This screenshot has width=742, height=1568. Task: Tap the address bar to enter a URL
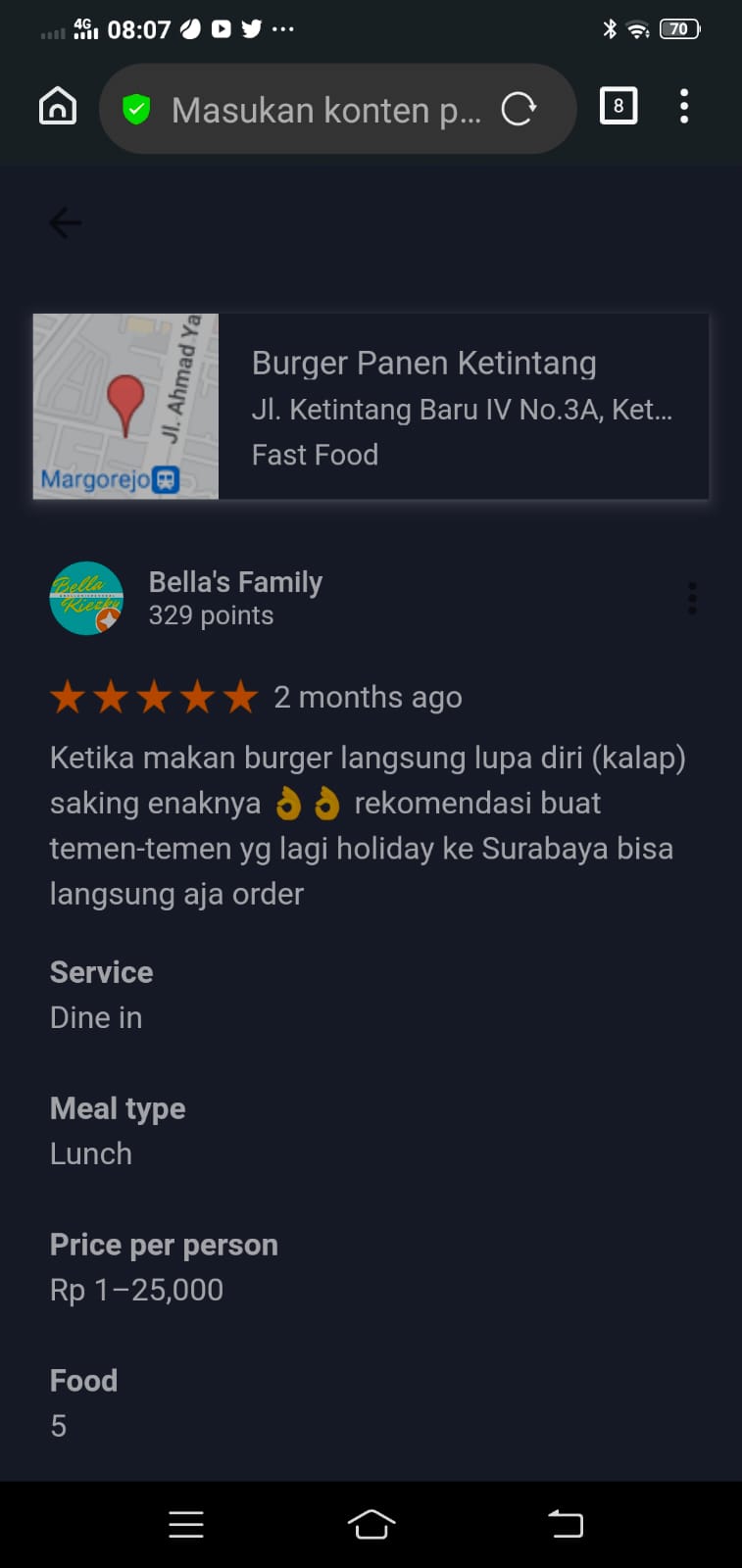[x=323, y=109]
